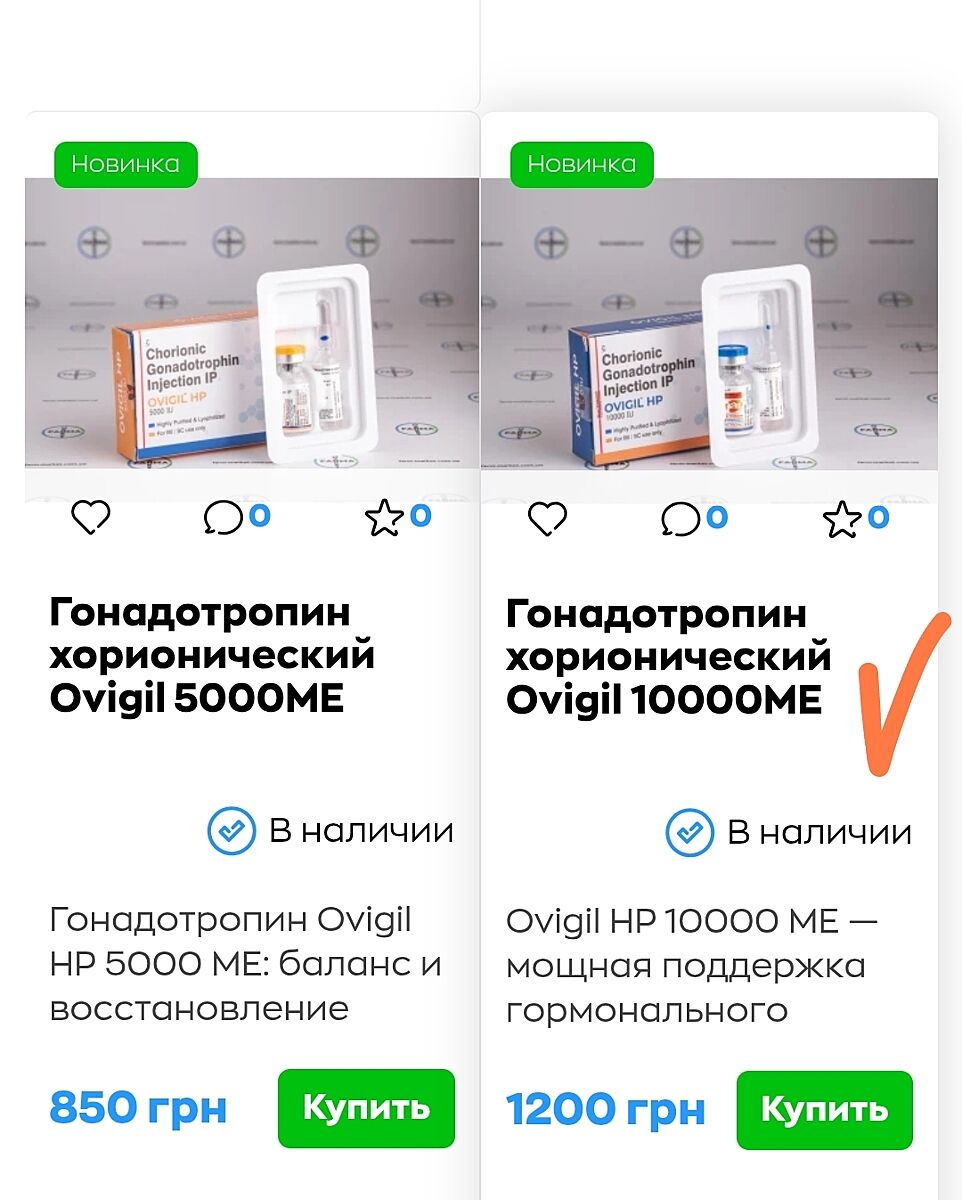Open the Ovigil HP 10000 IU product photo
Viewport: 962px width, 1200px height.
[x=709, y=325]
